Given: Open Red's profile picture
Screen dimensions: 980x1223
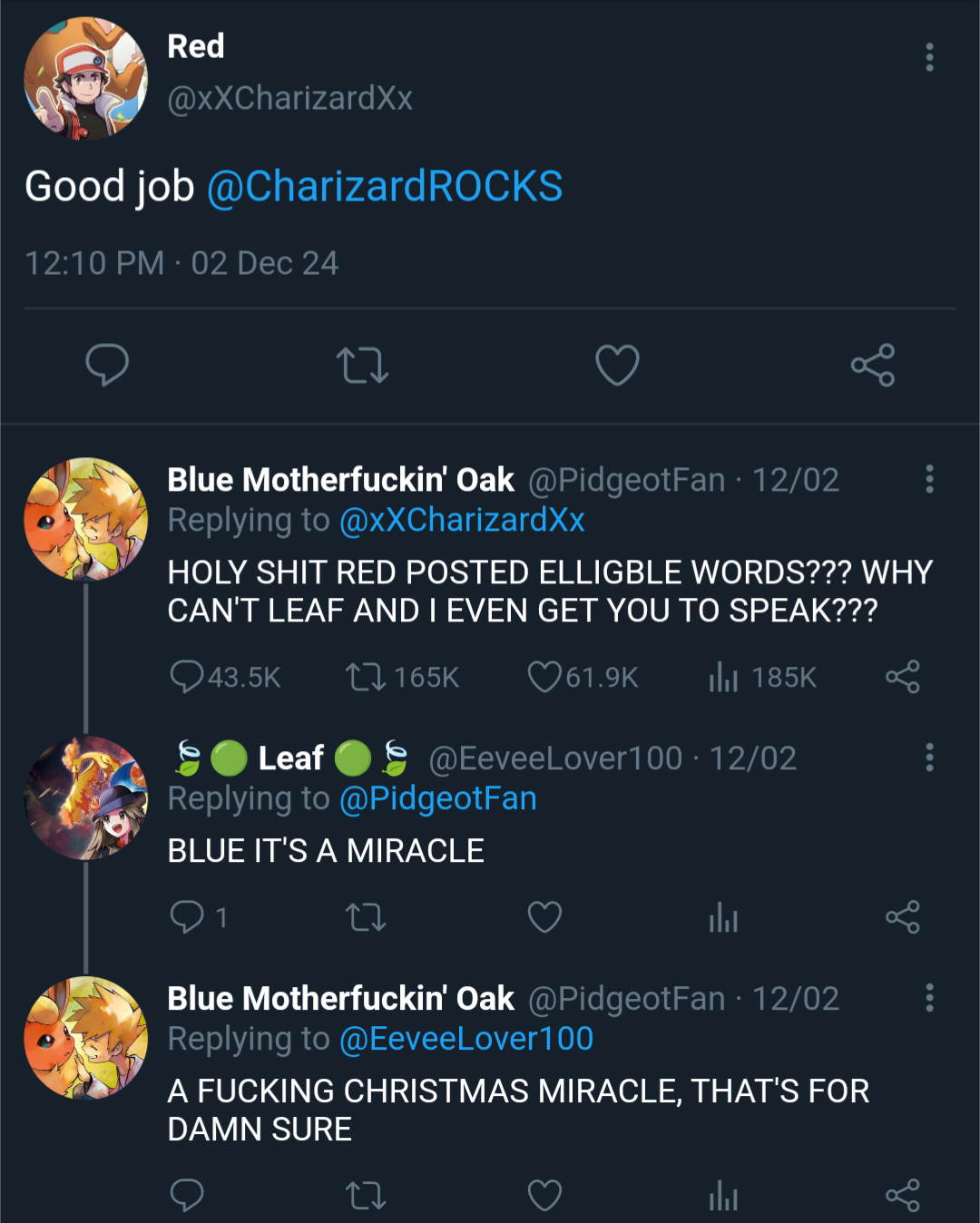Looking at the screenshot, I should (x=85, y=78).
